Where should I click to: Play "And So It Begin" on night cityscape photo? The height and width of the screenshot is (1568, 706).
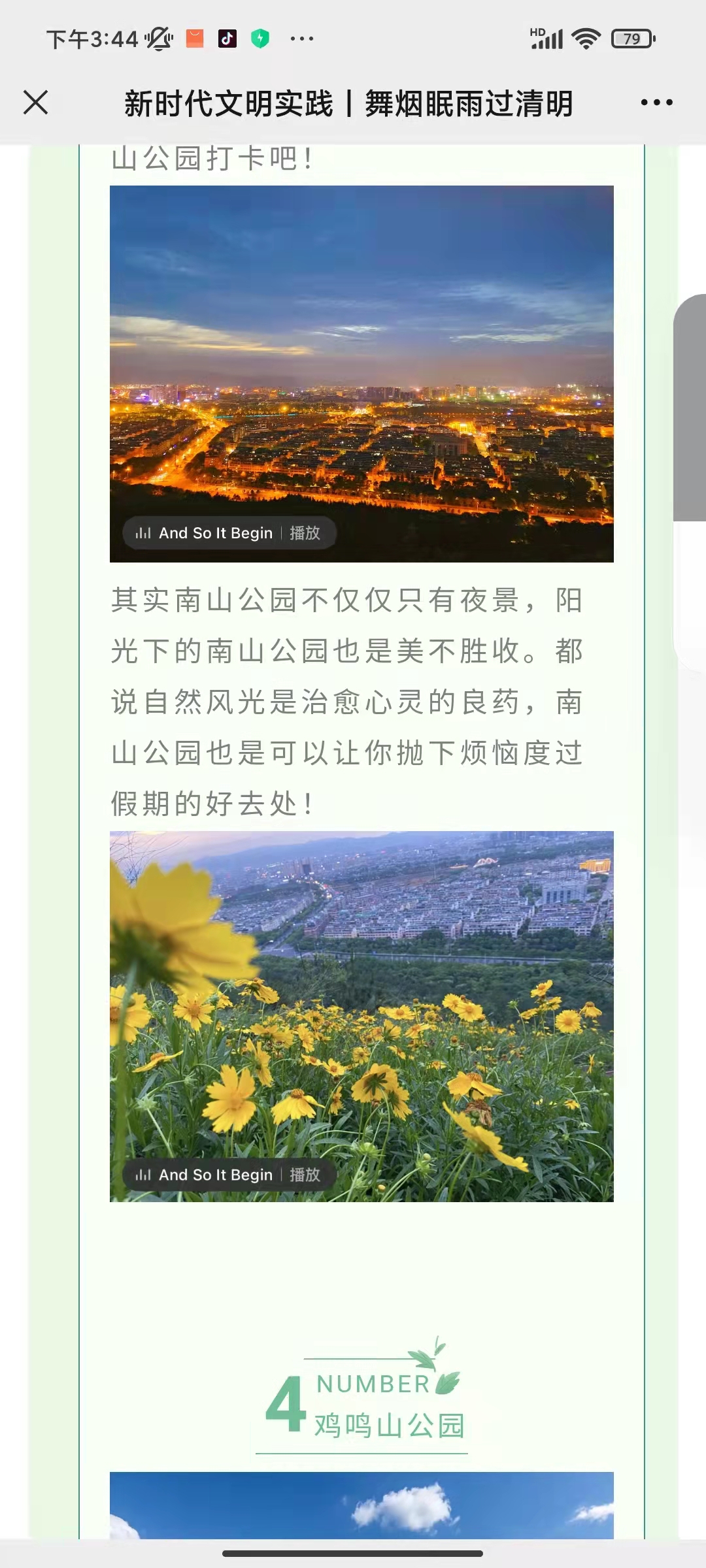coord(304,533)
